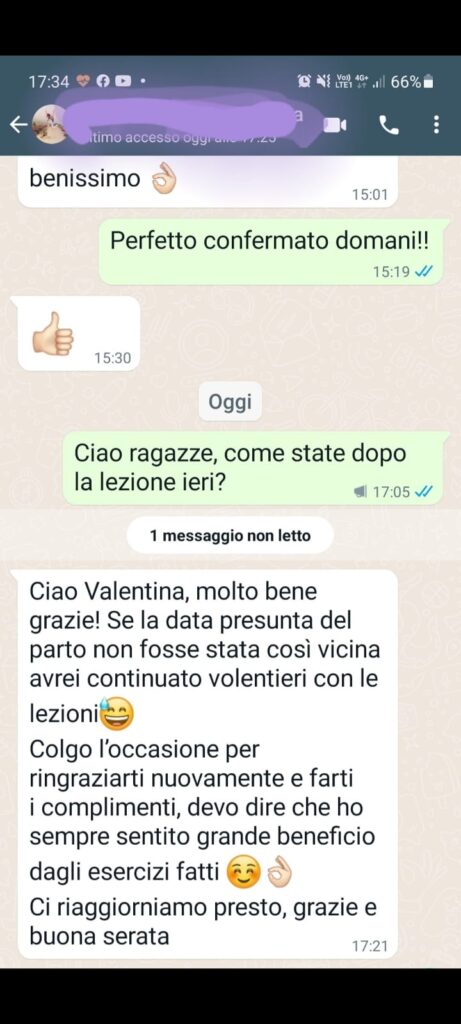
Task: Start a voice call
Action: point(389,125)
